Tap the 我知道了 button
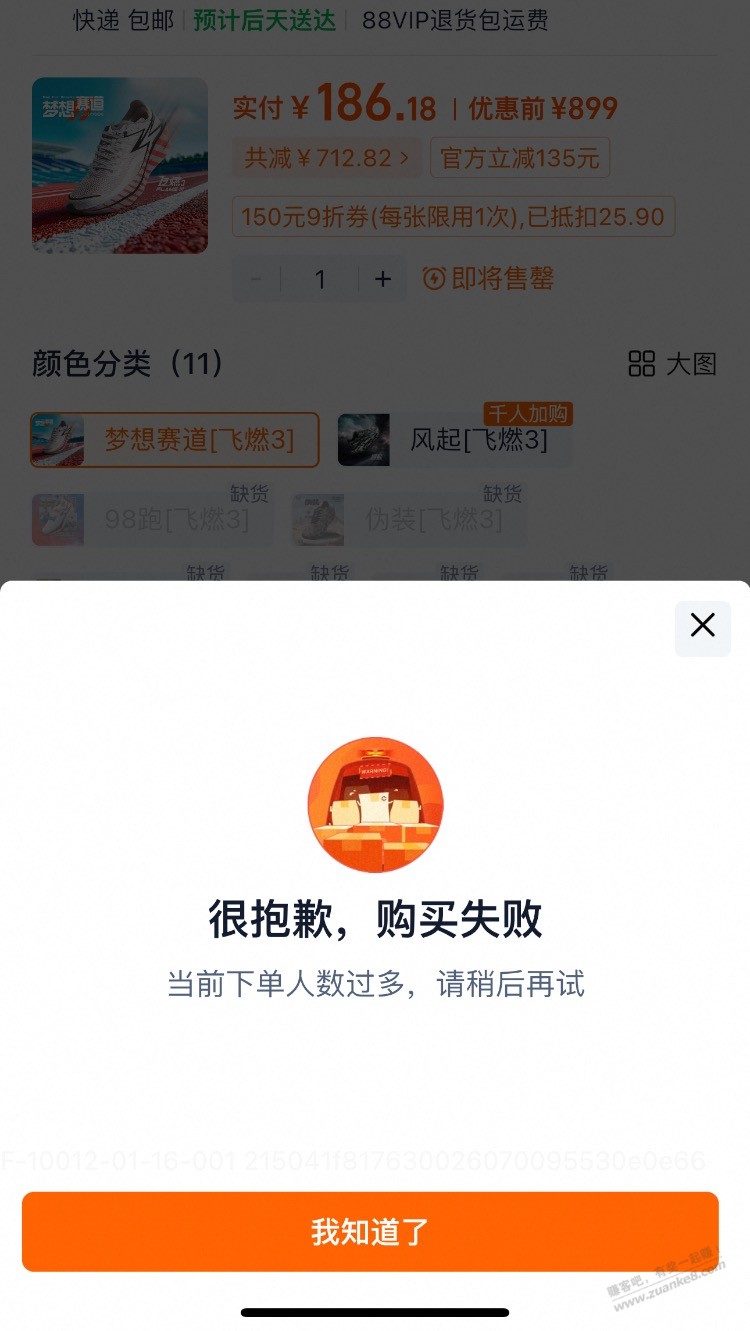This screenshot has height=1331, width=750. click(x=370, y=1231)
